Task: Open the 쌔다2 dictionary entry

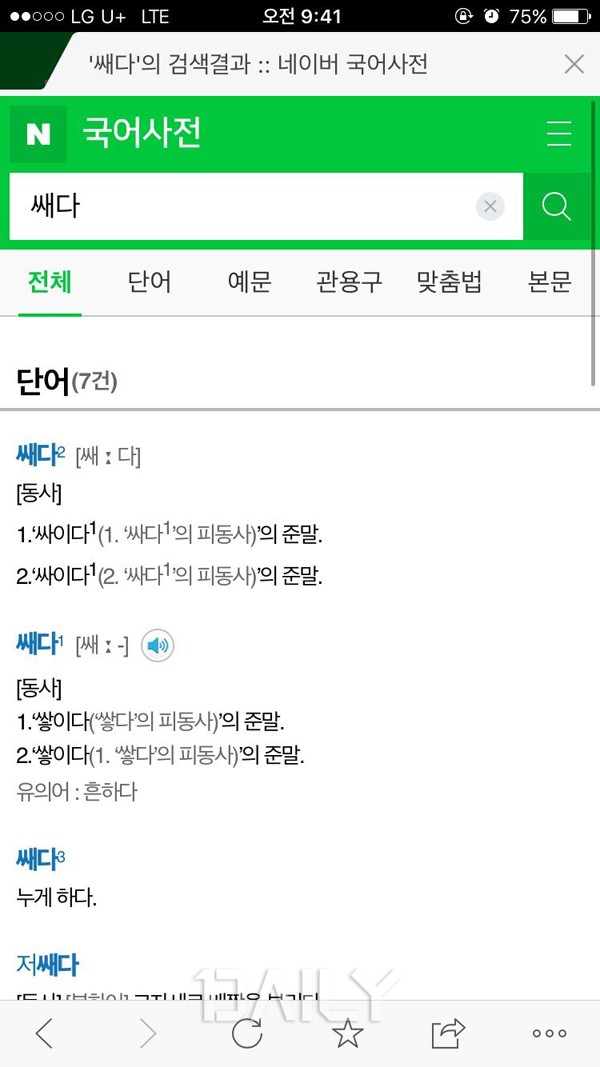Action: [x=37, y=456]
